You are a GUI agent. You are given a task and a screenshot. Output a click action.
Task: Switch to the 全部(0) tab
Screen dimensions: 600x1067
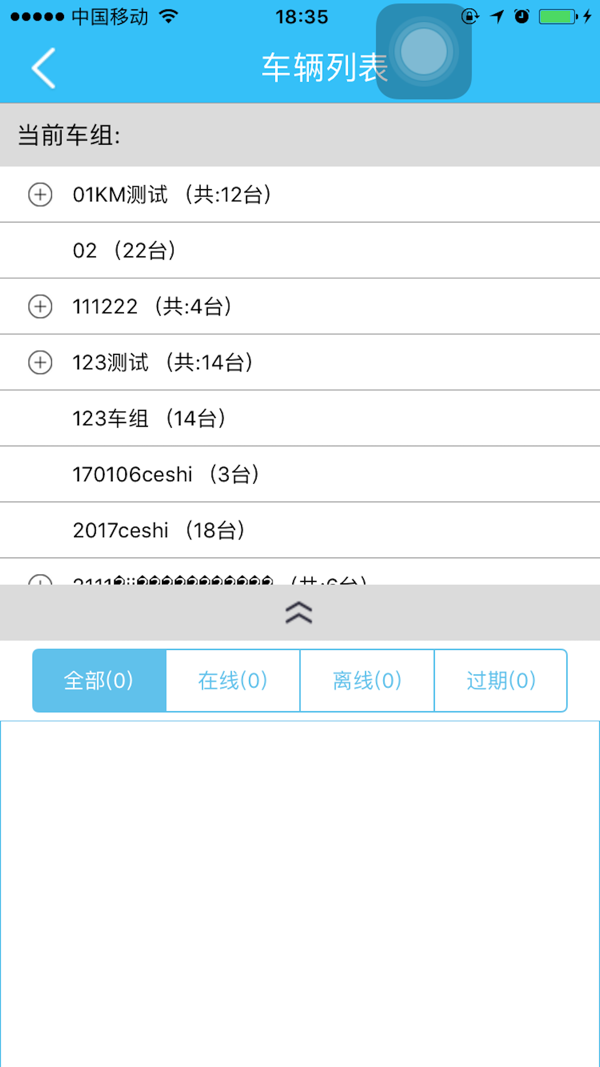pos(99,680)
